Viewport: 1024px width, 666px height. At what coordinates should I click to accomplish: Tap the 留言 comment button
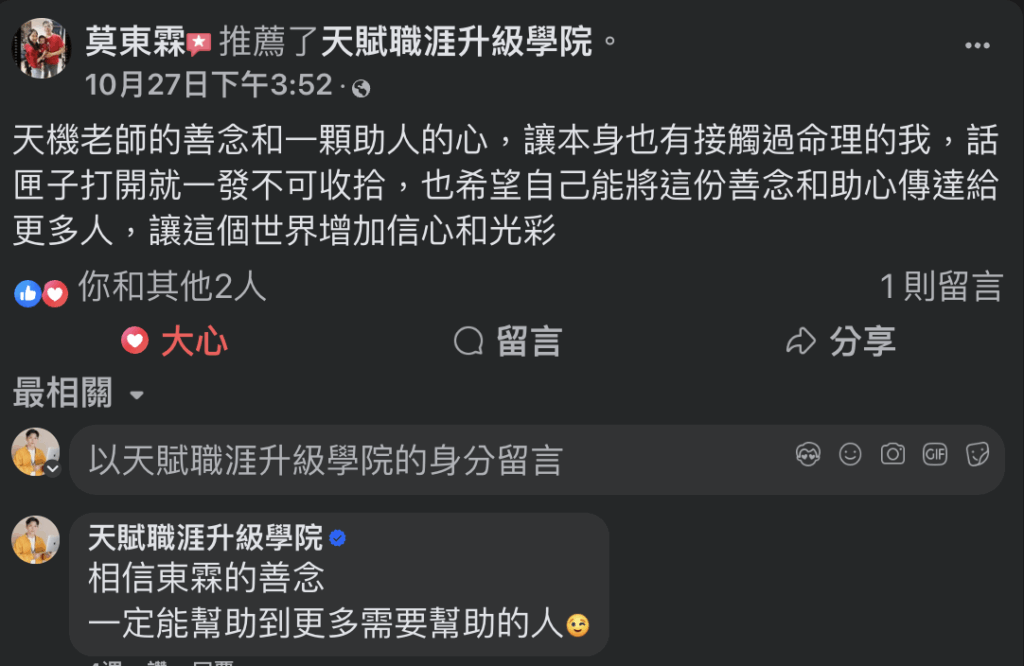[x=508, y=342]
